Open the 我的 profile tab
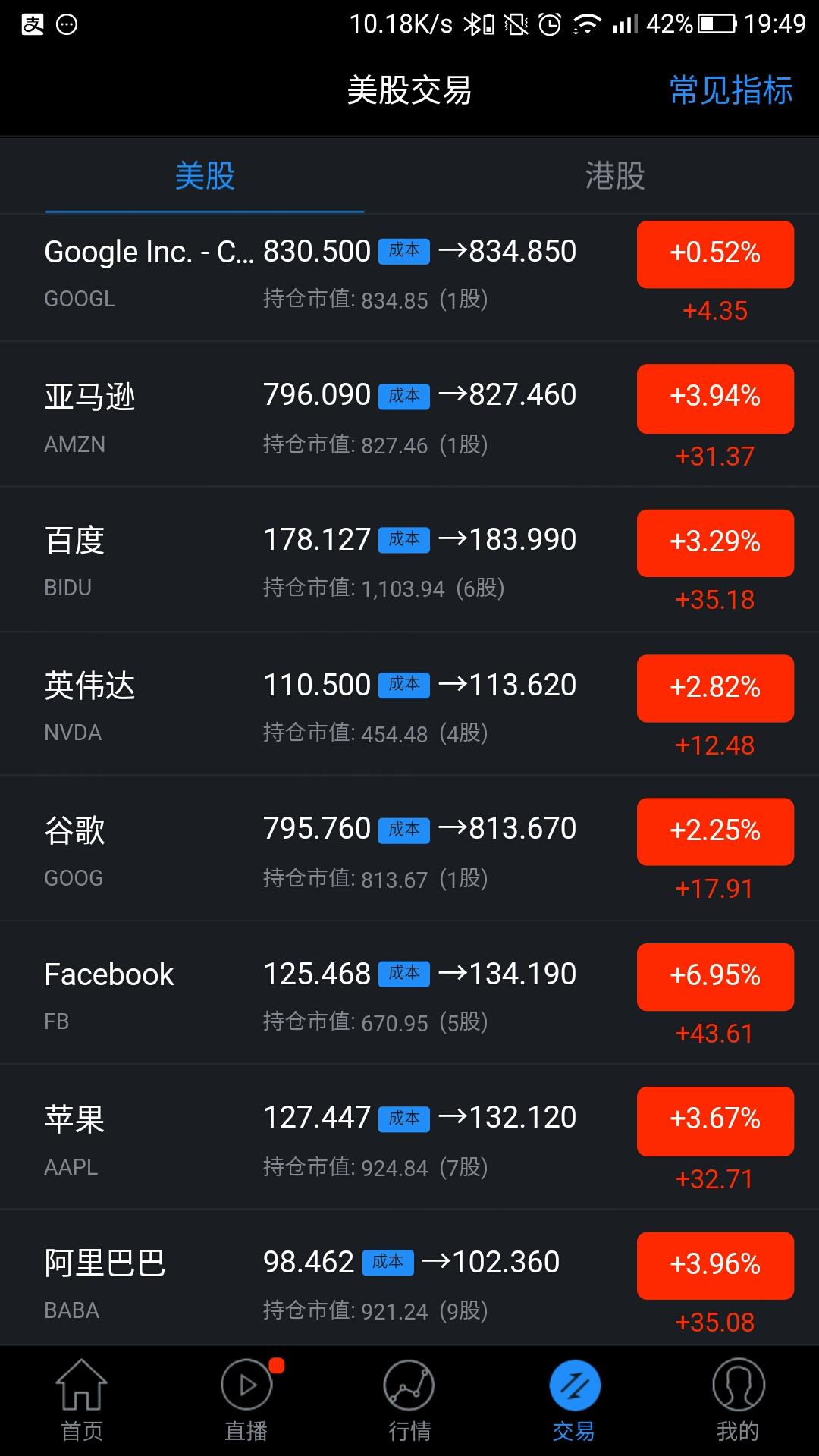The image size is (819, 1456). 738,1400
